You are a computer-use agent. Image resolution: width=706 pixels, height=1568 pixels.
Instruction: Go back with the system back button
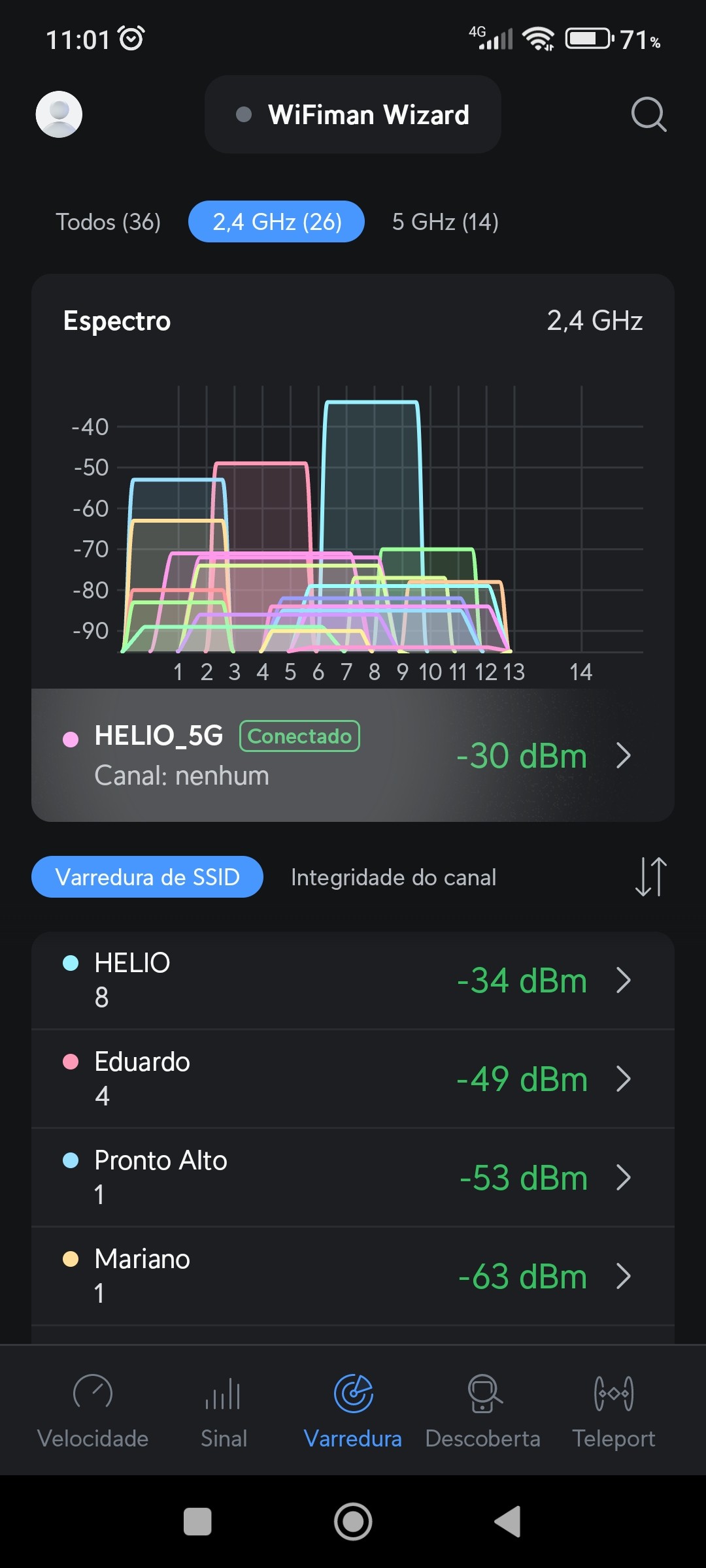pyautogui.click(x=507, y=1522)
